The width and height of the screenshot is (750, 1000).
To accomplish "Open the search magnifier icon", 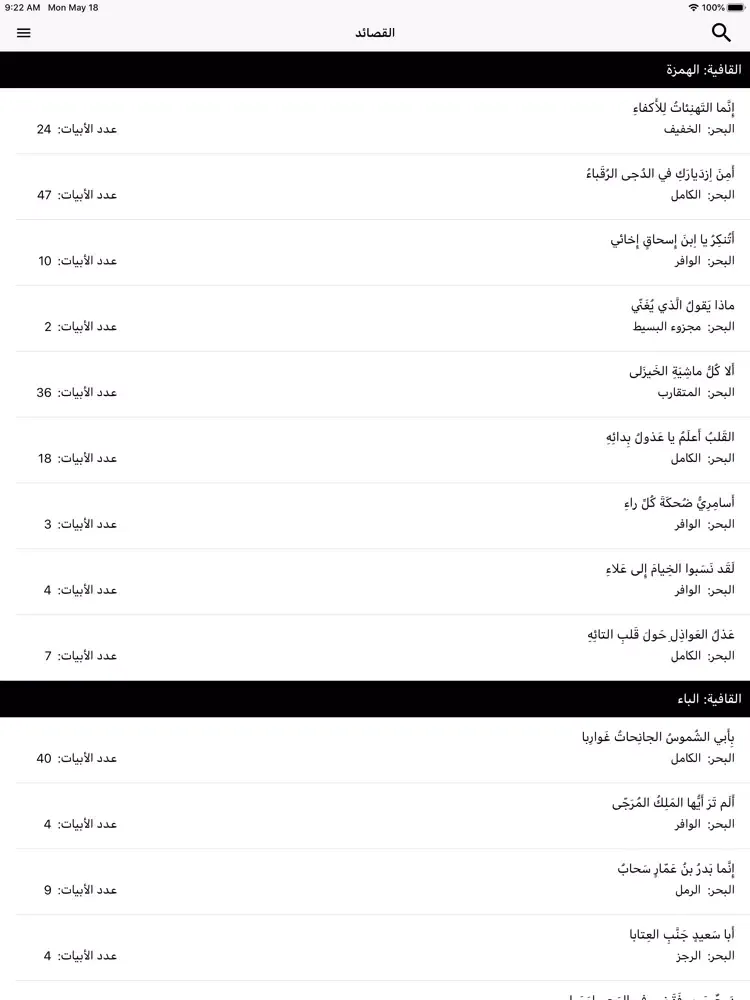I will pyautogui.click(x=721, y=33).
